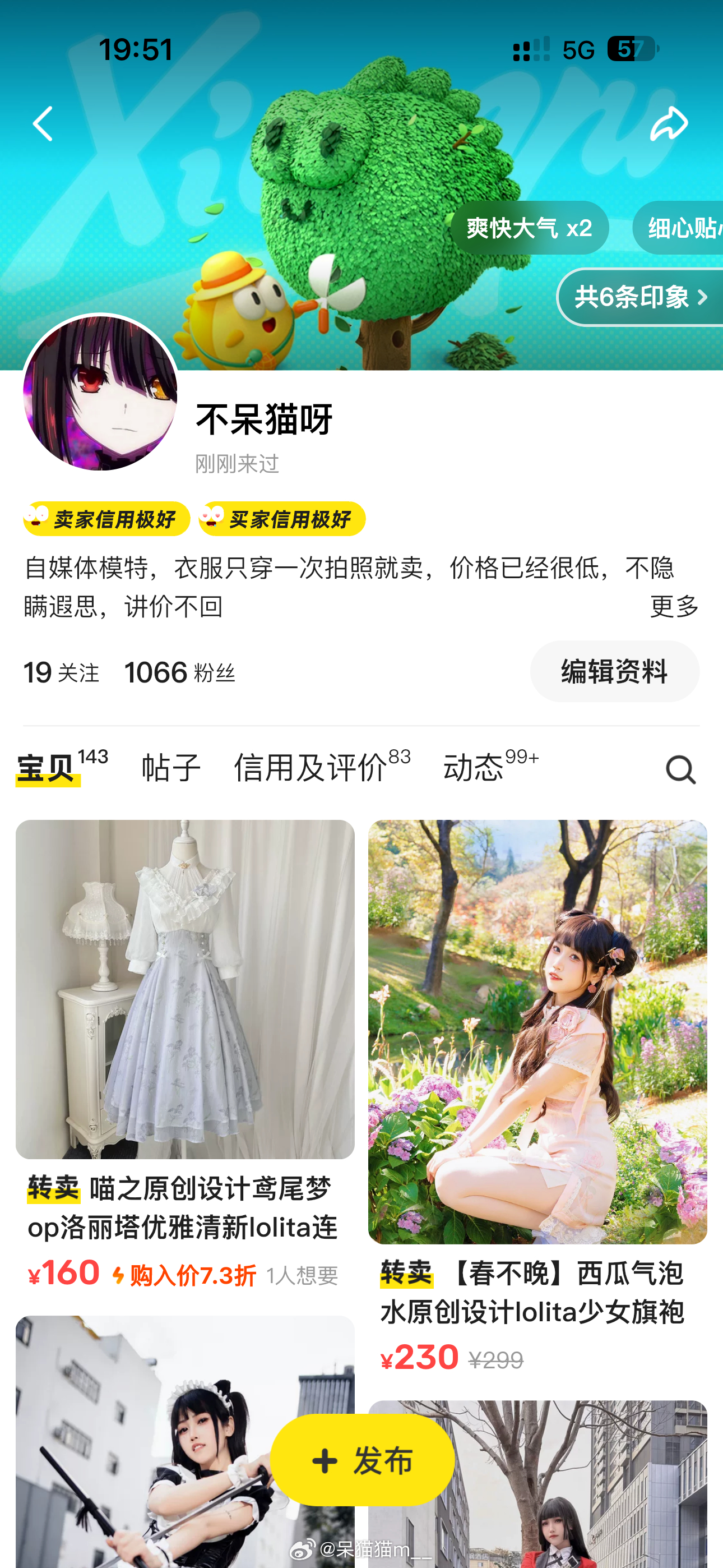
Task: Tap the yellow 发布 publish button
Action: pyautogui.click(x=362, y=1460)
